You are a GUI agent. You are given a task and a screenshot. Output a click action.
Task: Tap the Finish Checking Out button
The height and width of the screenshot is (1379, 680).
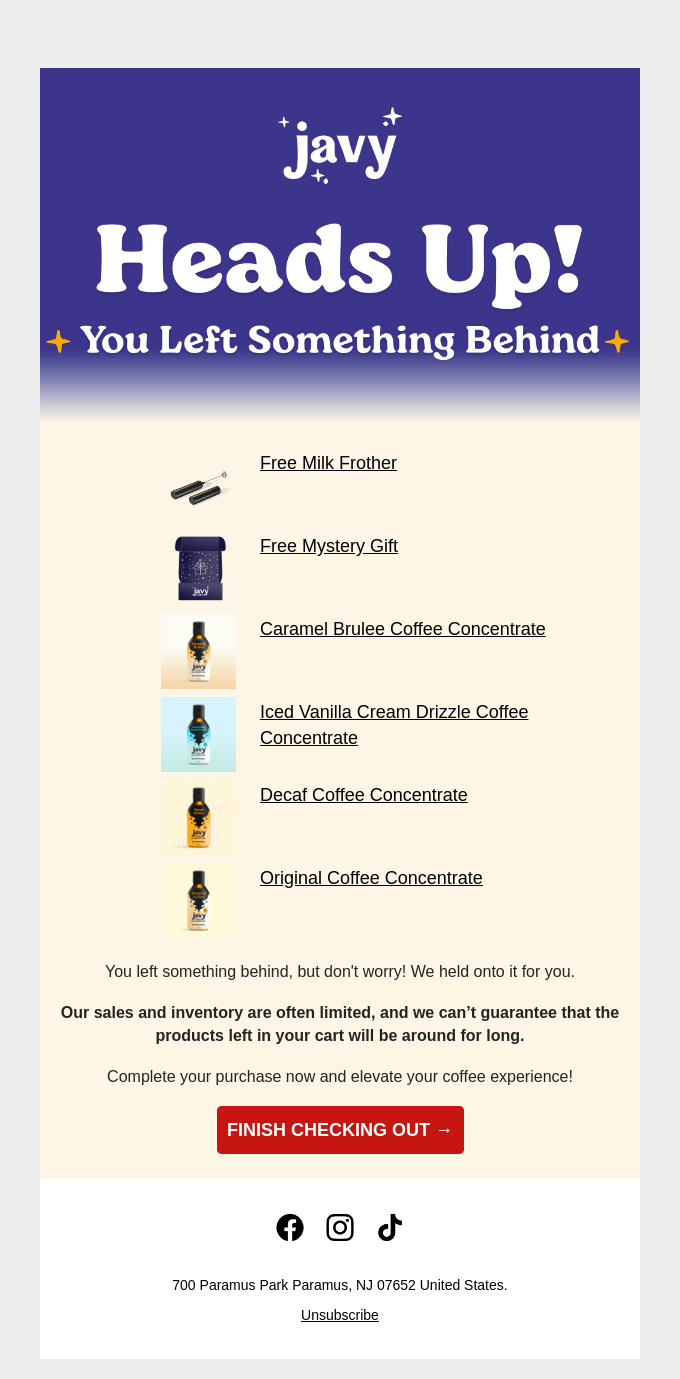pos(340,1130)
